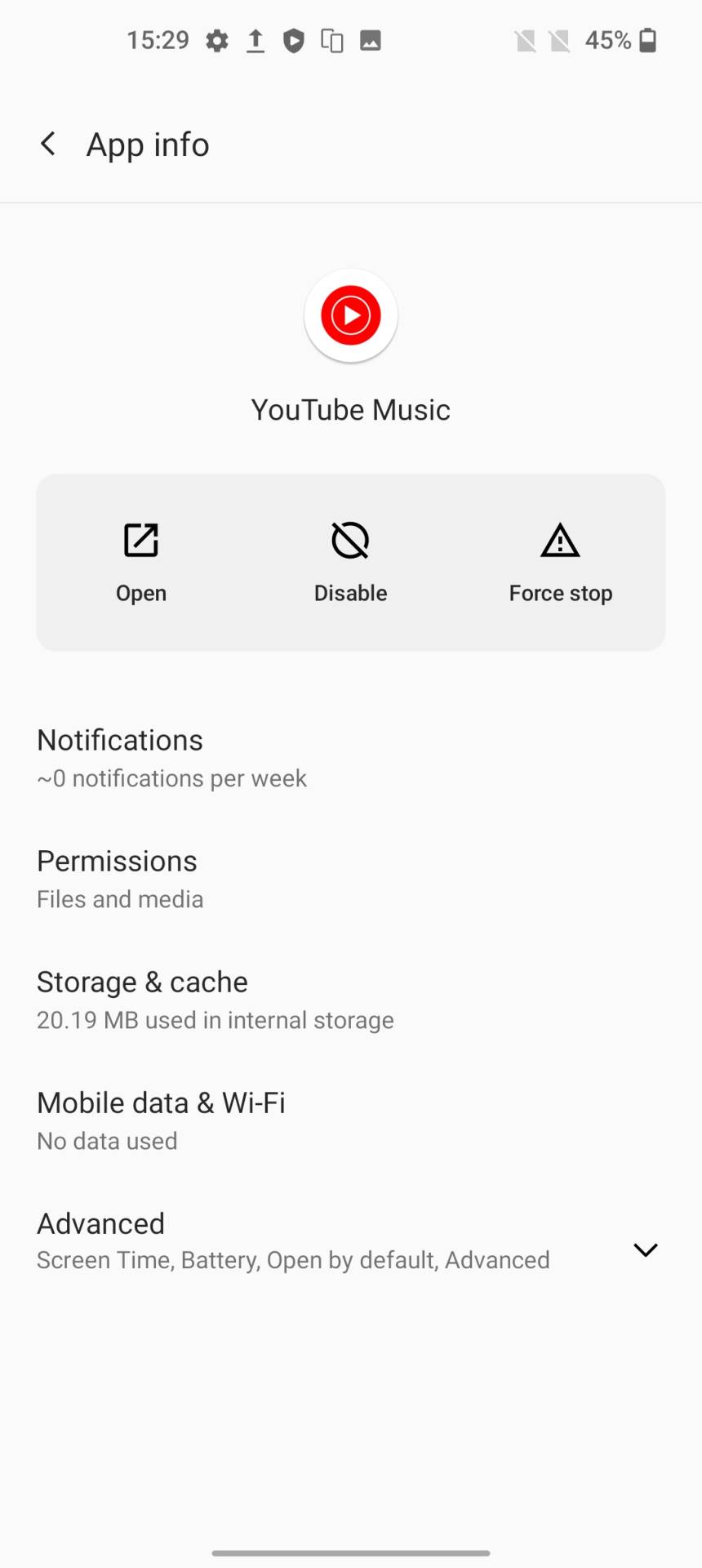Expand the Advanced section chevron

645,1249
